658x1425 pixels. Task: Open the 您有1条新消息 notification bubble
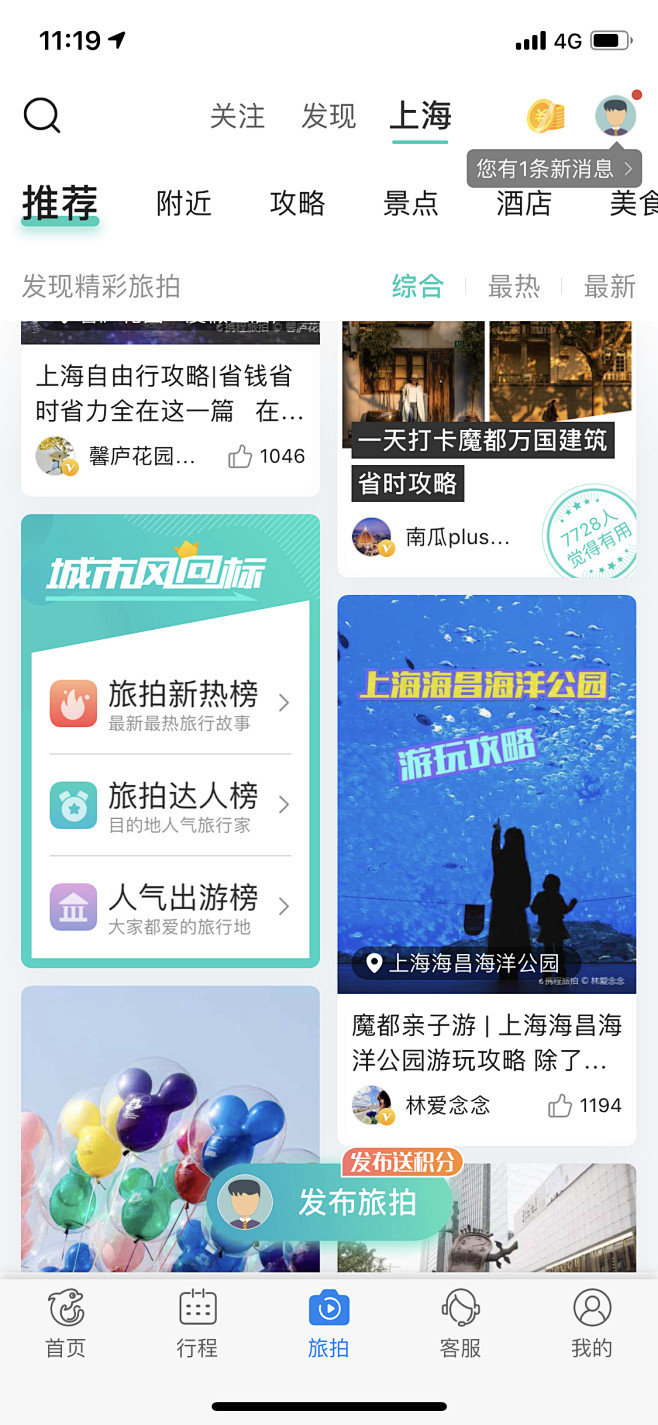(554, 169)
